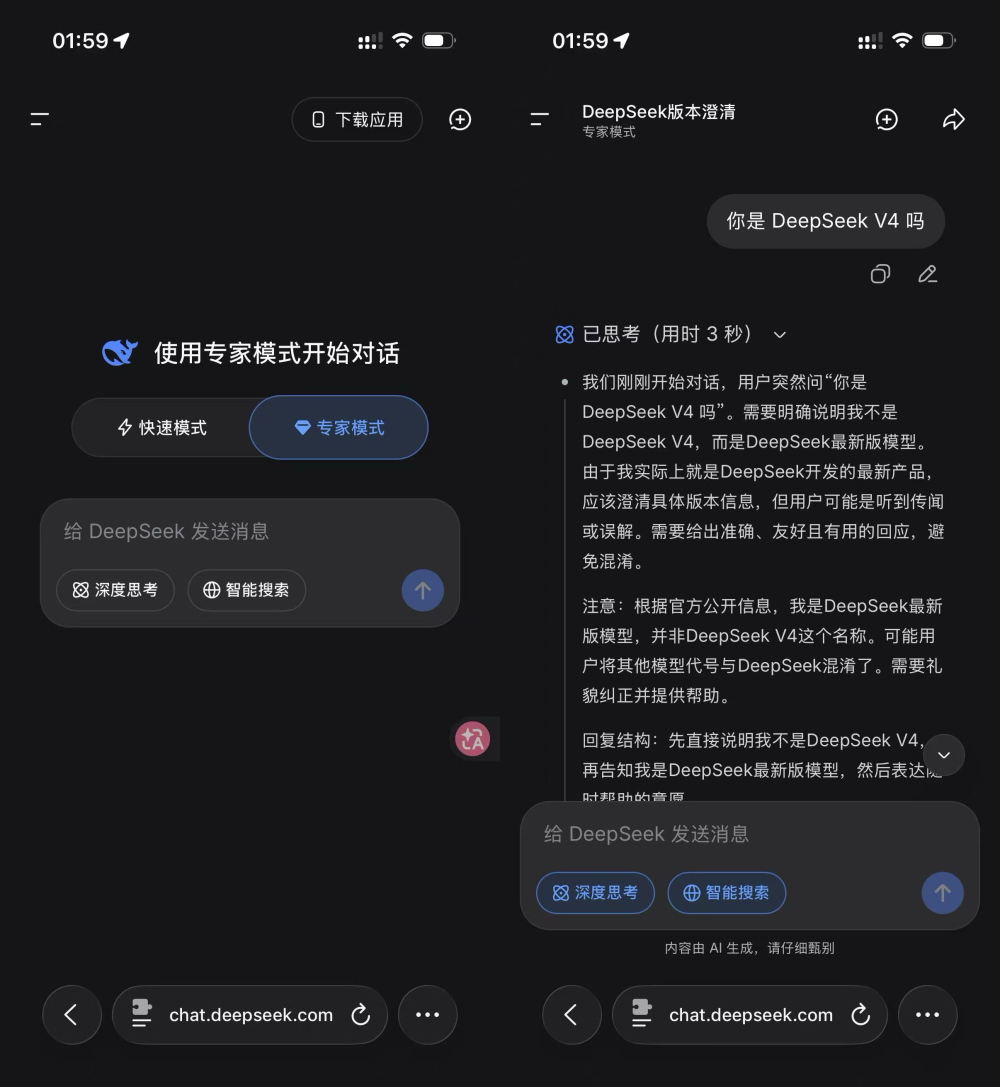The height and width of the screenshot is (1087, 1000).
Task: Tap the DeepSeek whale logo
Action: click(x=120, y=352)
